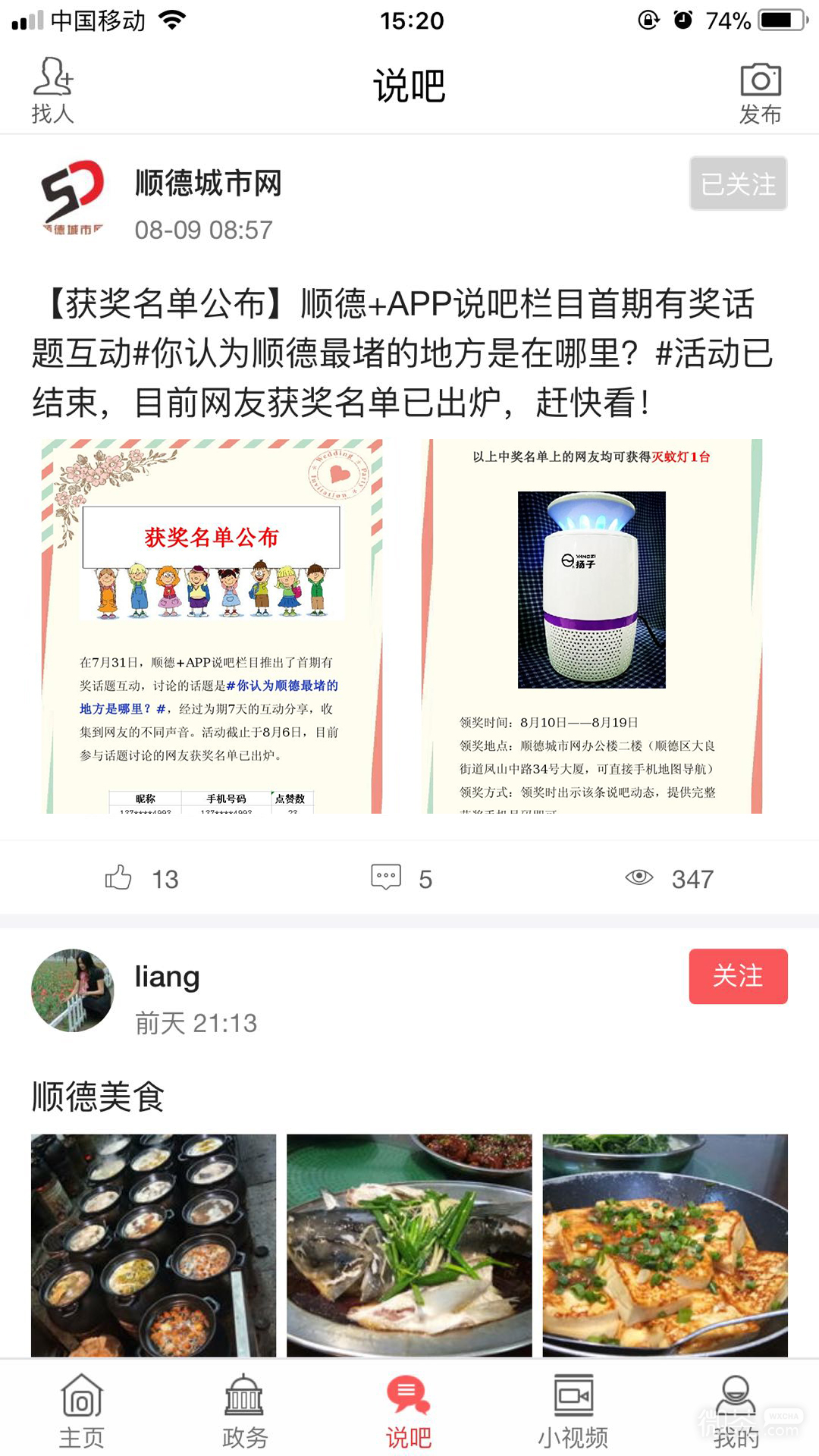Open the 找人 (find people) feature
This screenshot has height=1456, width=819.
52,89
